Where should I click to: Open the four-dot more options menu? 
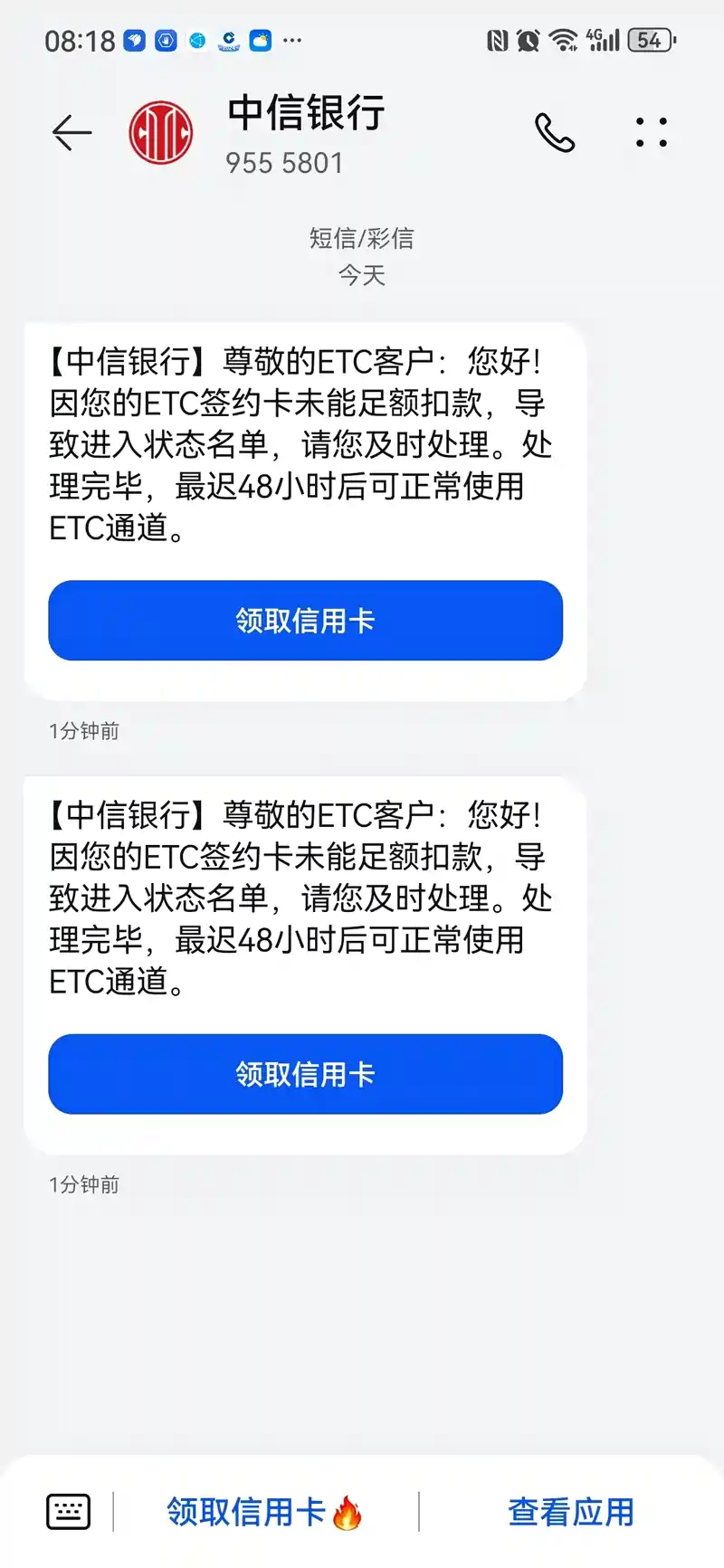coord(652,133)
